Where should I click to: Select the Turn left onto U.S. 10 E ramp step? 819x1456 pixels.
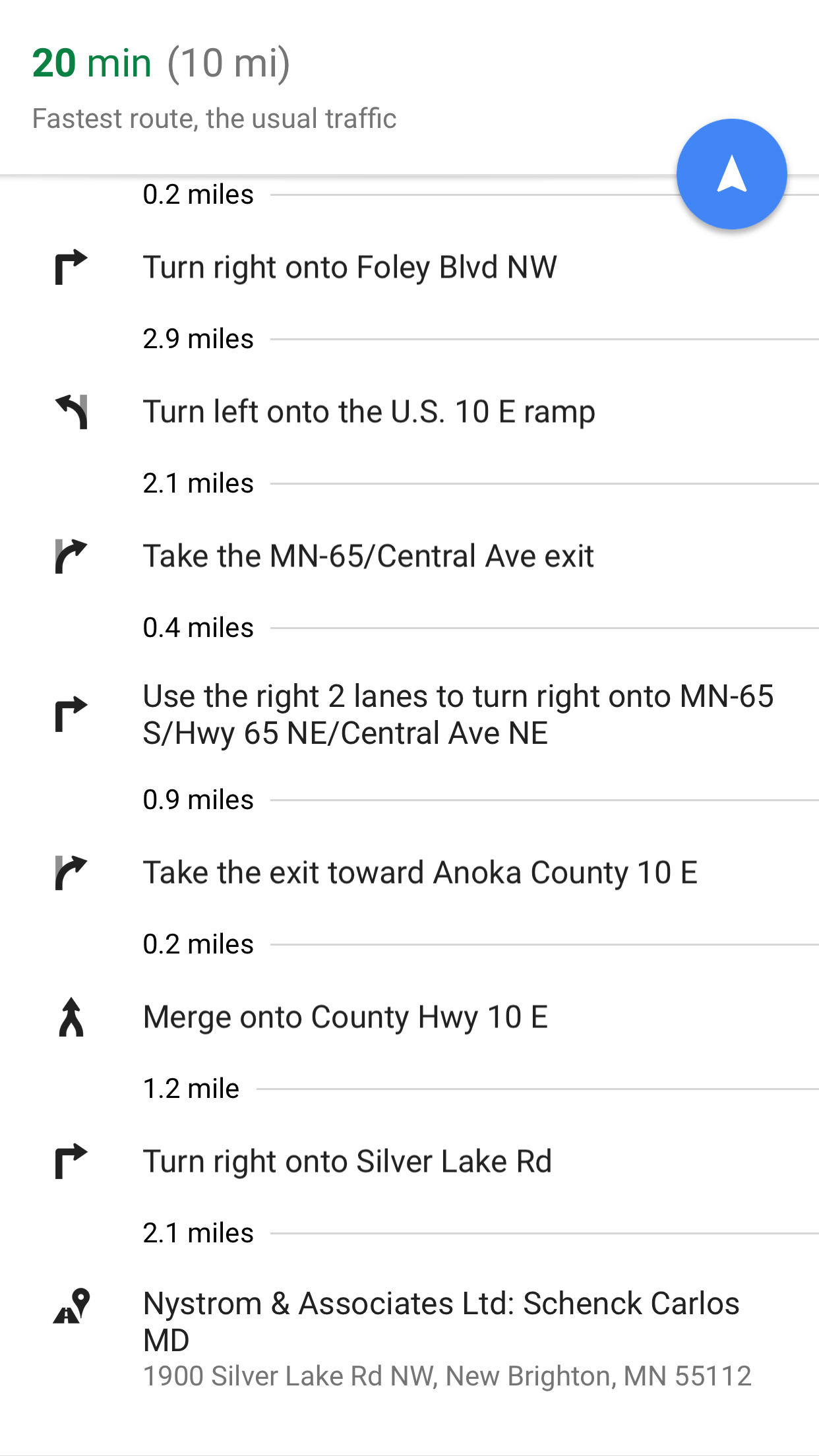tap(369, 412)
